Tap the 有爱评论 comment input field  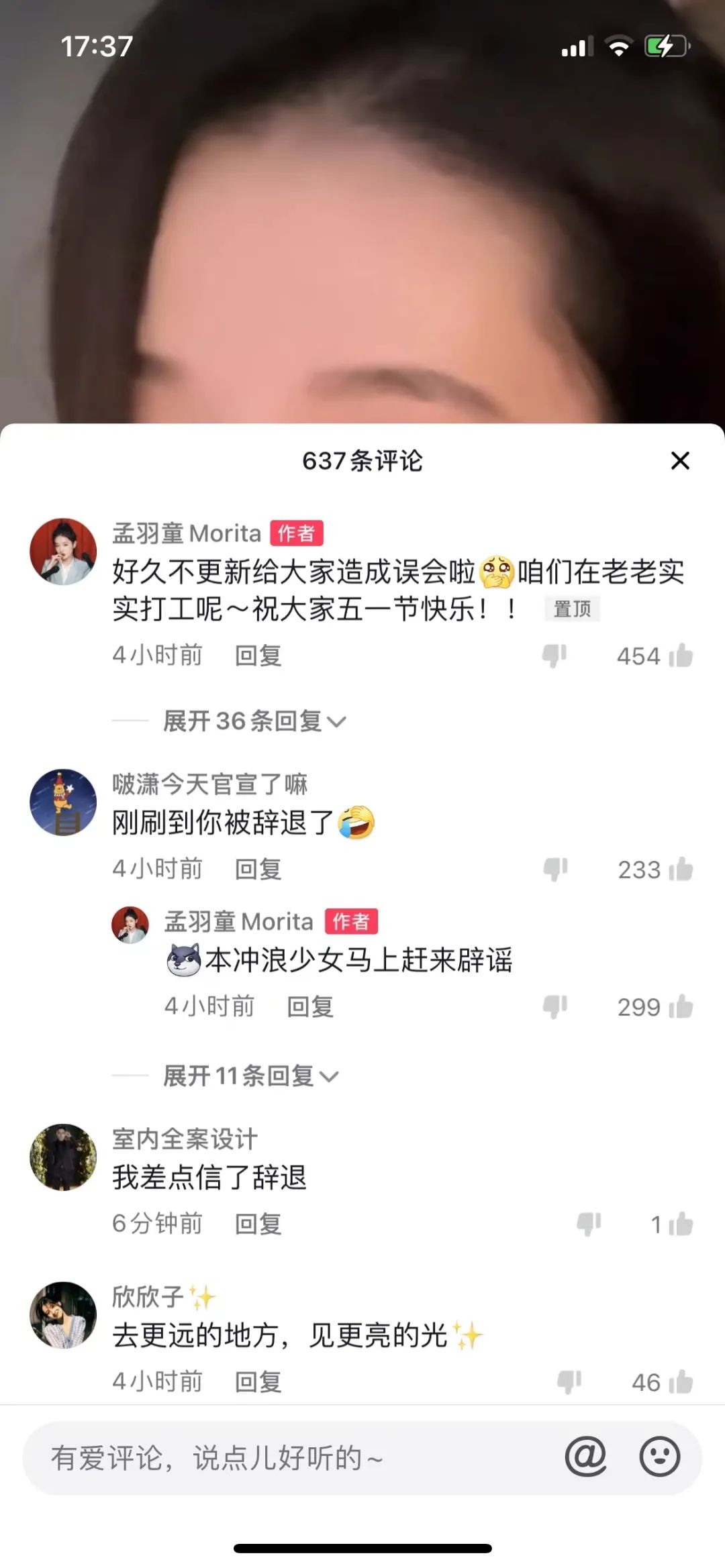[x=282, y=1458]
